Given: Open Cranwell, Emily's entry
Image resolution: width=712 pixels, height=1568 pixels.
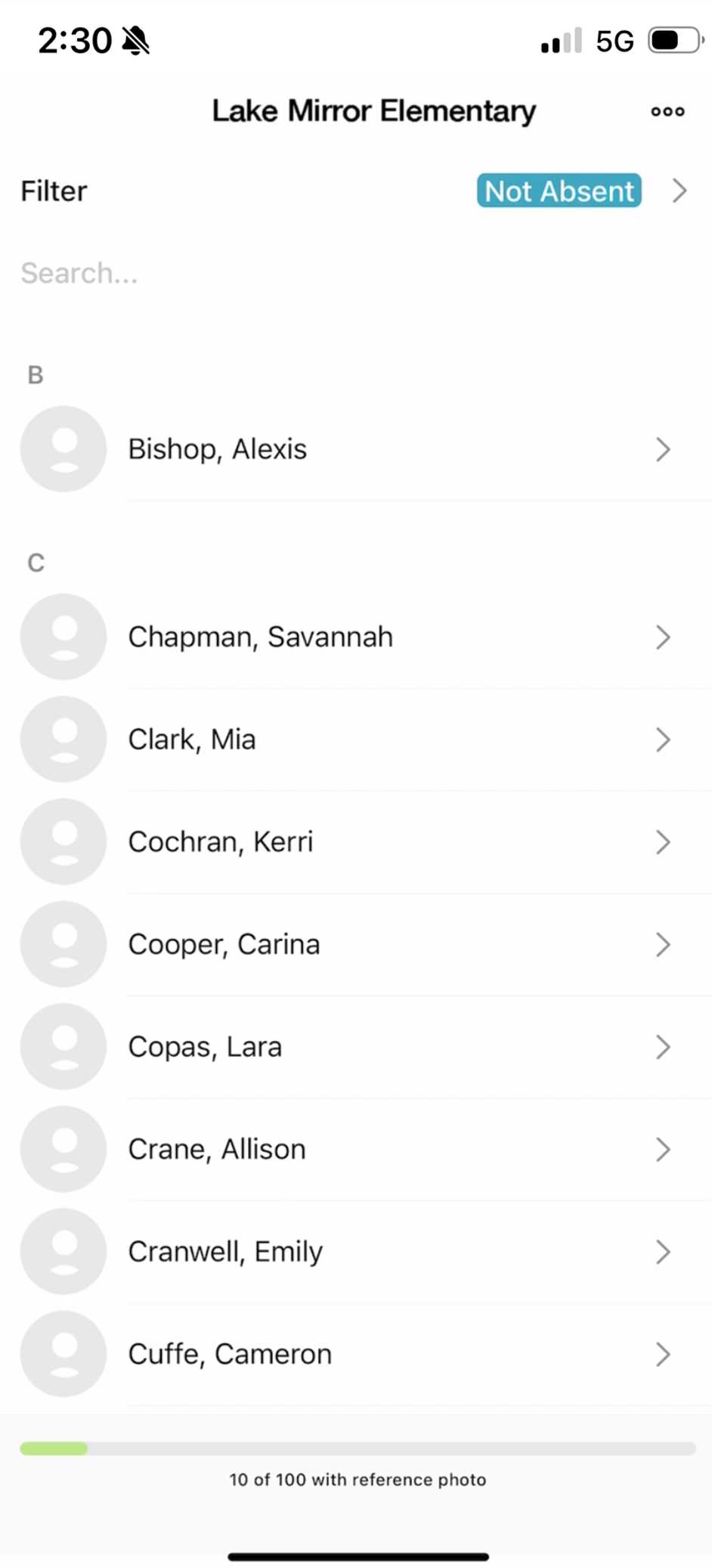Looking at the screenshot, I should tap(356, 1252).
